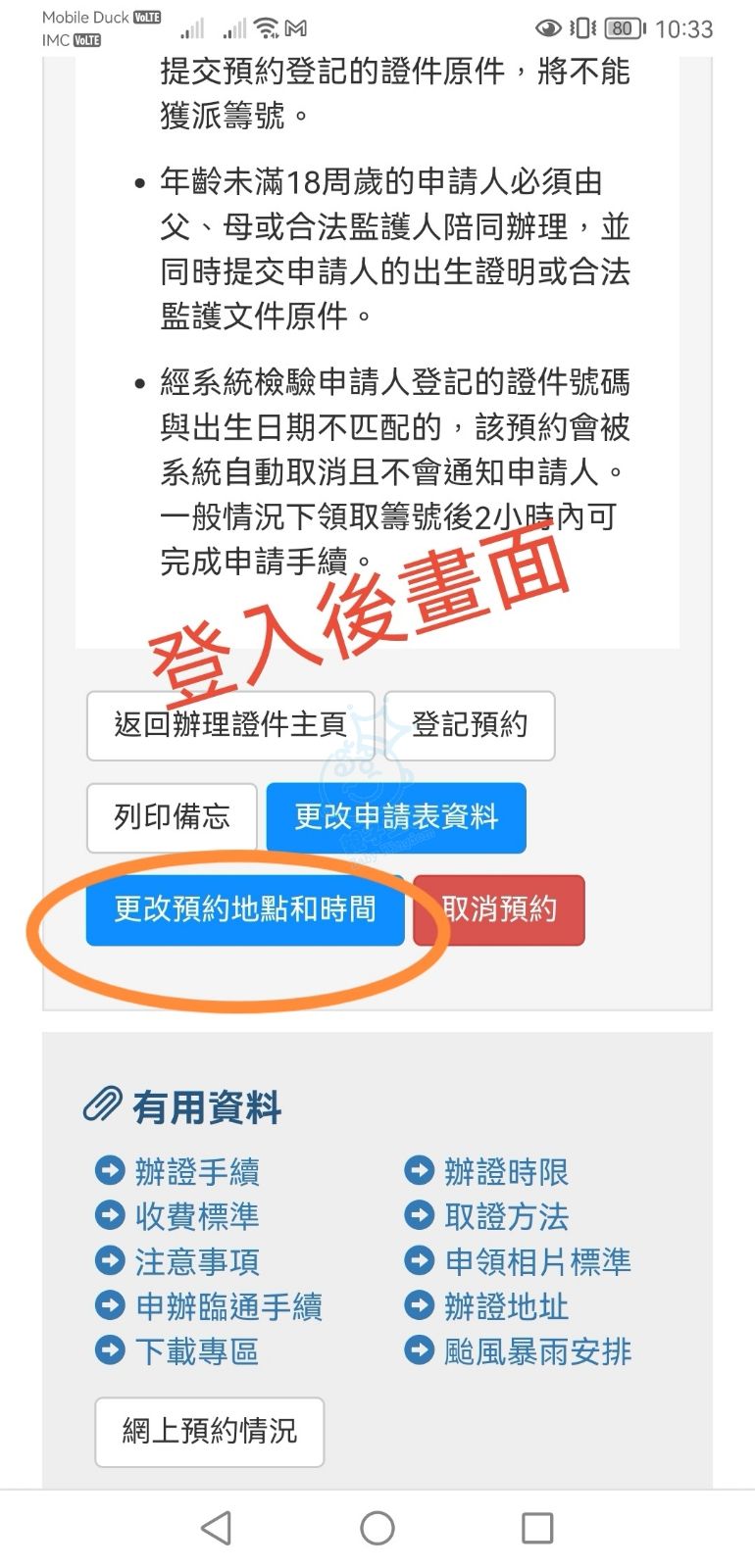The height and width of the screenshot is (1568, 755).
Task: View 收費標準
Action: [197, 1216]
